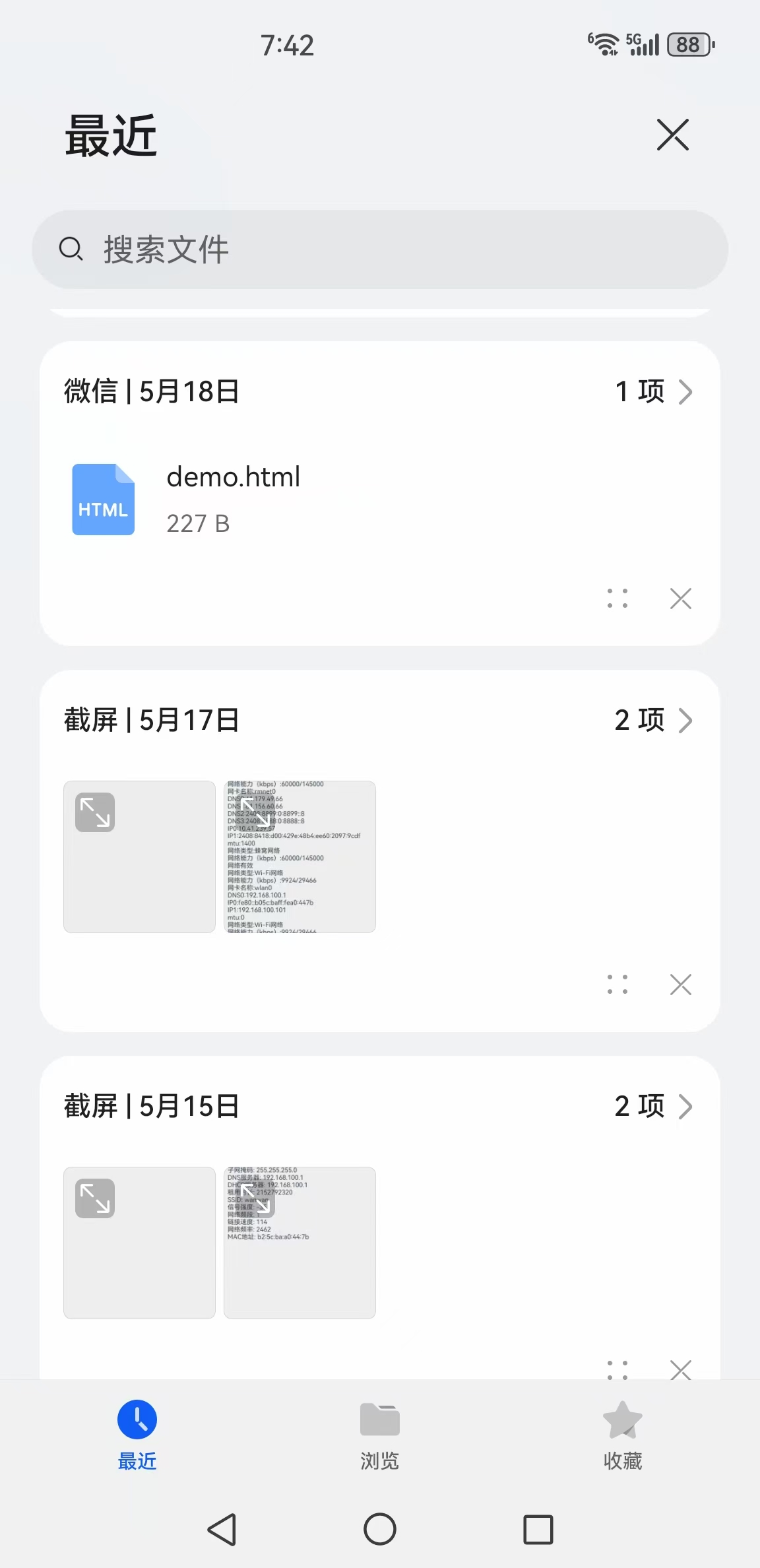Viewport: 760px width, 1568px height.
Task: Tap the 88 battery indicator
Action: click(688, 44)
